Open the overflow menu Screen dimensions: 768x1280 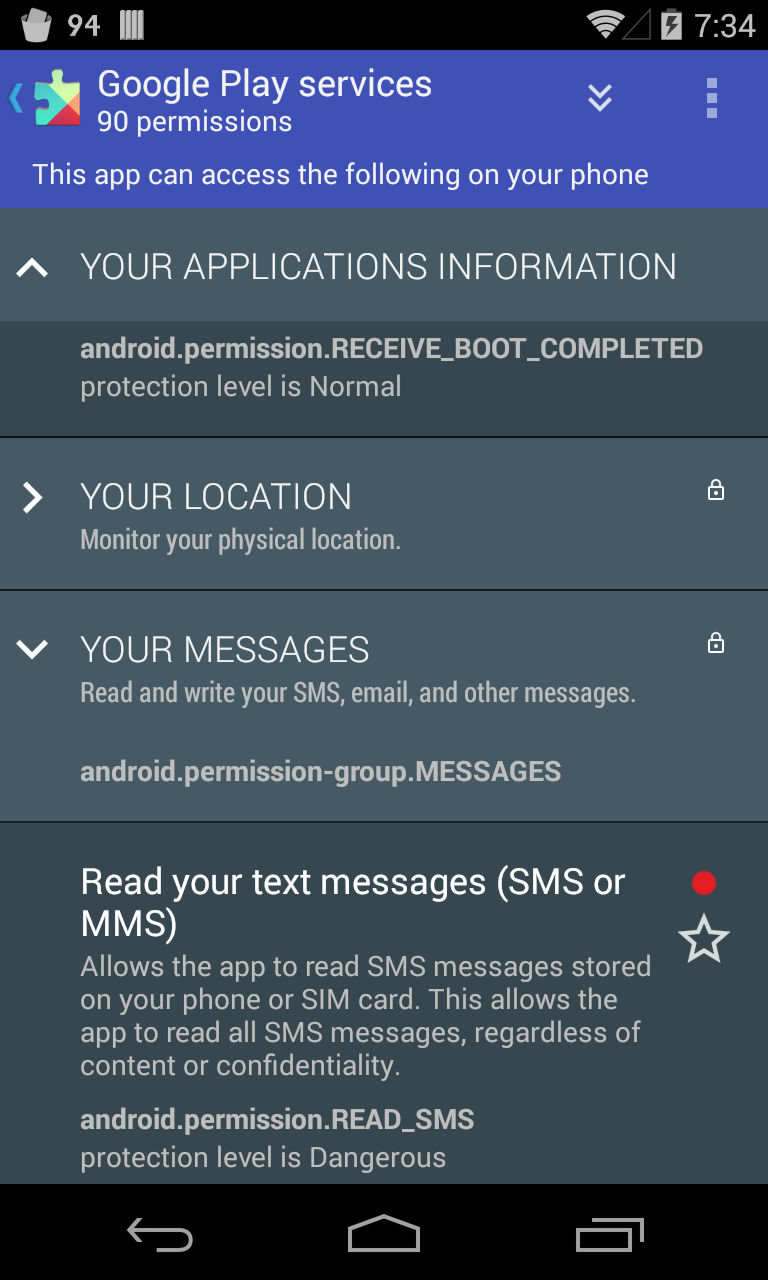pyautogui.click(x=712, y=97)
